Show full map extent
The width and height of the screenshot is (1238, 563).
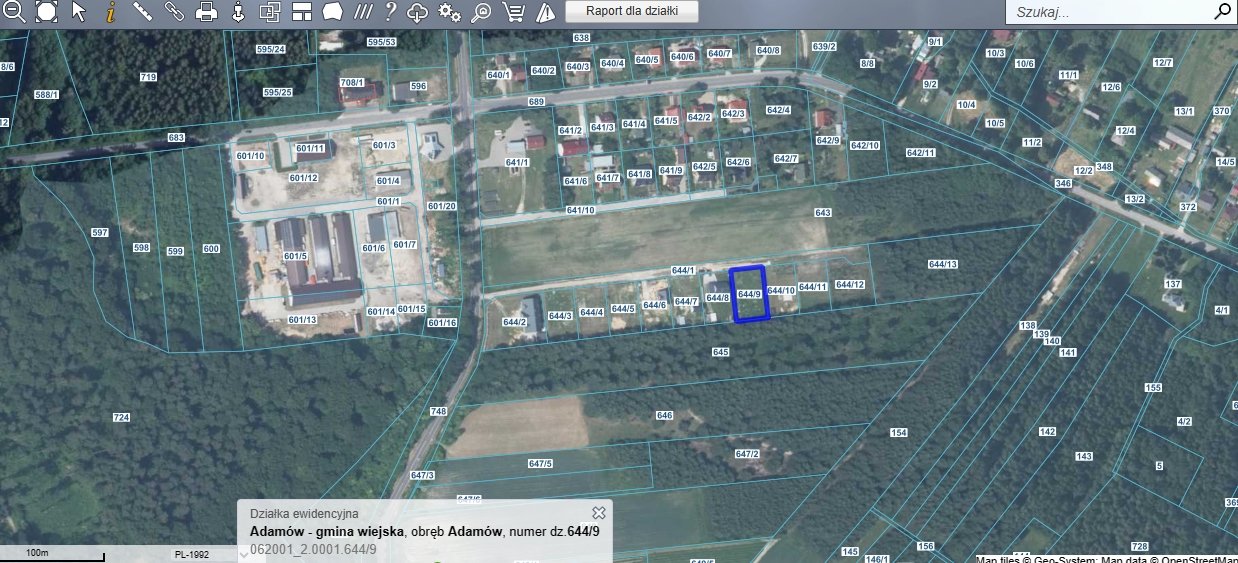coord(47,12)
